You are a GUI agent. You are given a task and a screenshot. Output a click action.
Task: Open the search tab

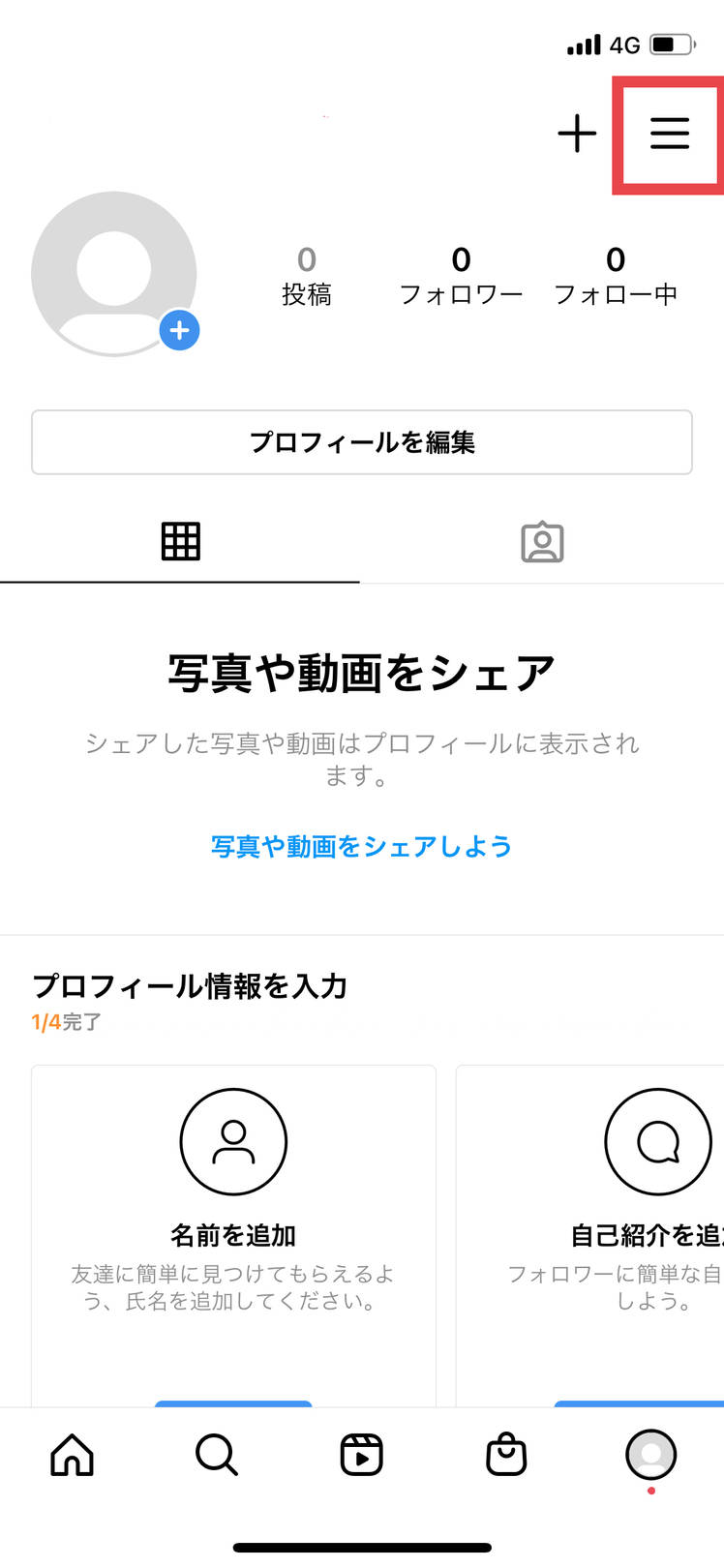tap(217, 1455)
